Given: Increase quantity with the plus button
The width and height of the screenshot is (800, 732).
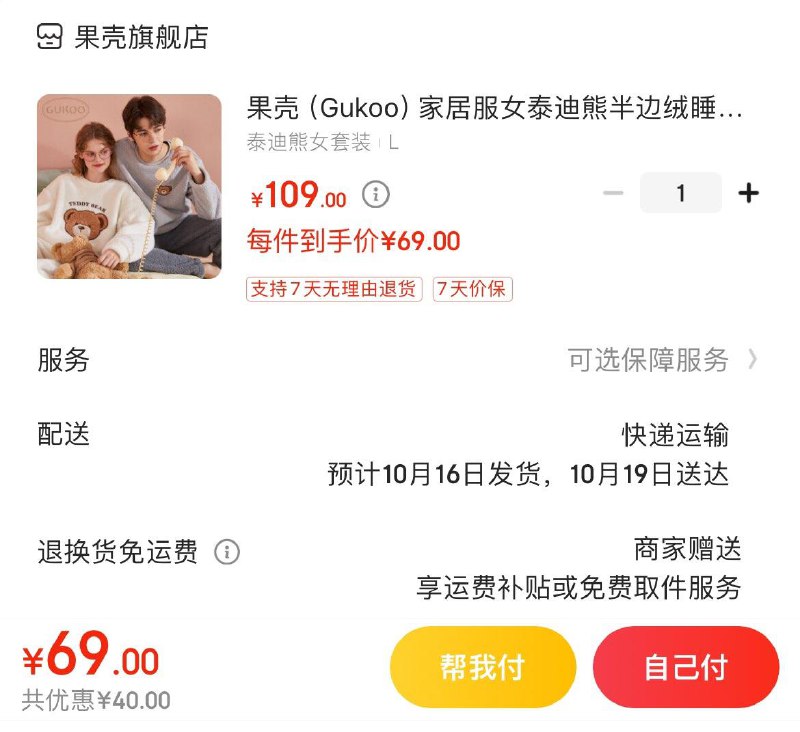Looking at the screenshot, I should pyautogui.click(x=748, y=193).
